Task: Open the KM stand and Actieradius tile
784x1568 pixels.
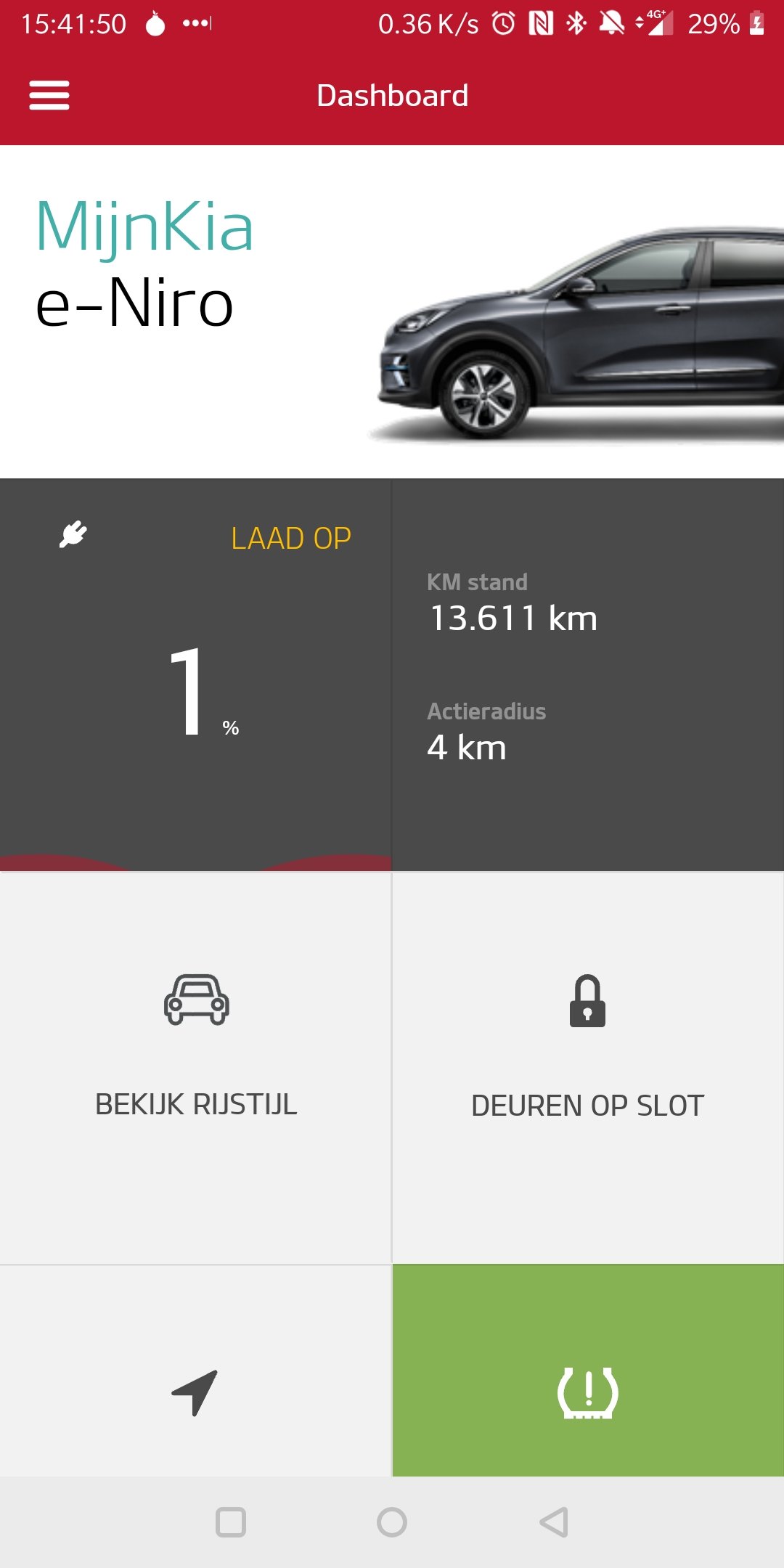Action: pyautogui.click(x=588, y=675)
